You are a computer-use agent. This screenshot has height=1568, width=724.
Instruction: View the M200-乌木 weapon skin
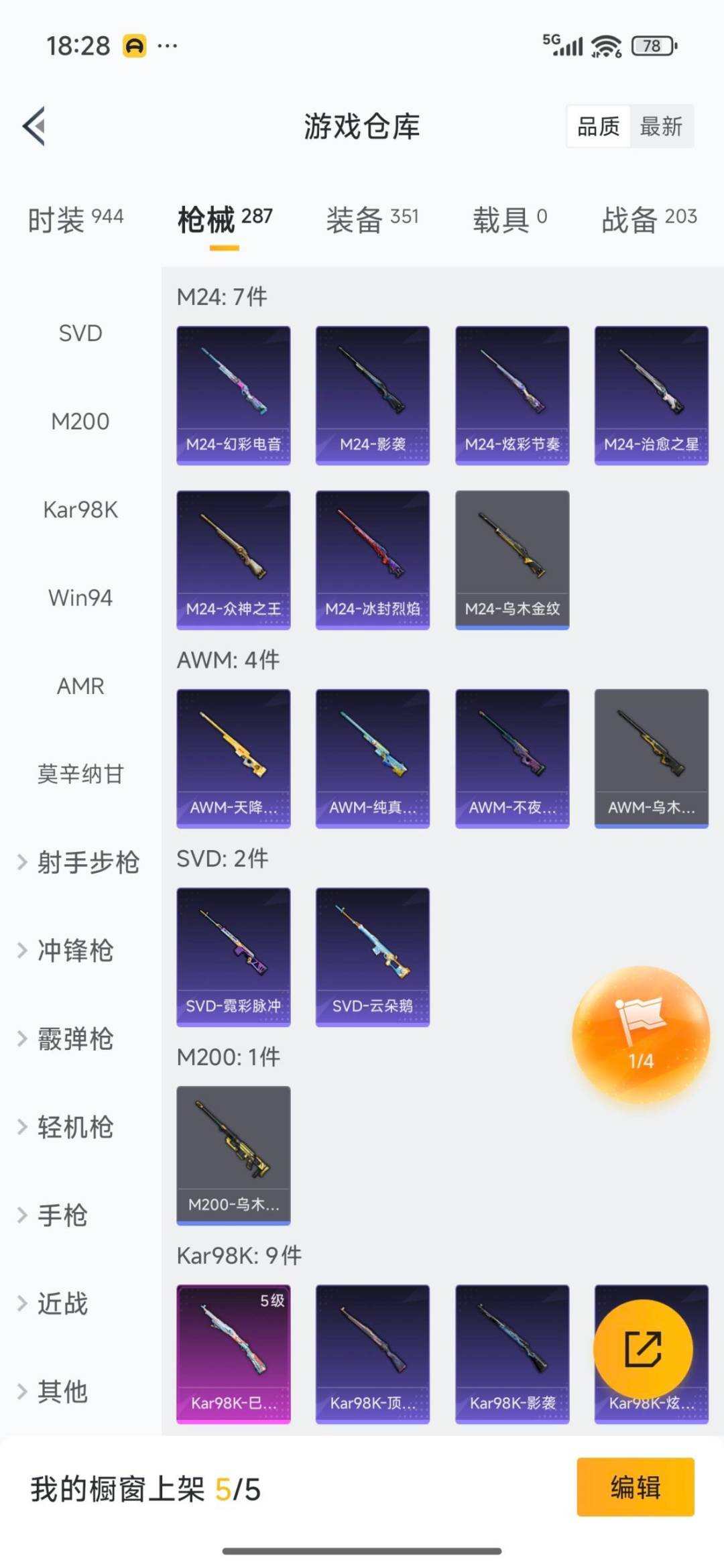pyautogui.click(x=233, y=1154)
